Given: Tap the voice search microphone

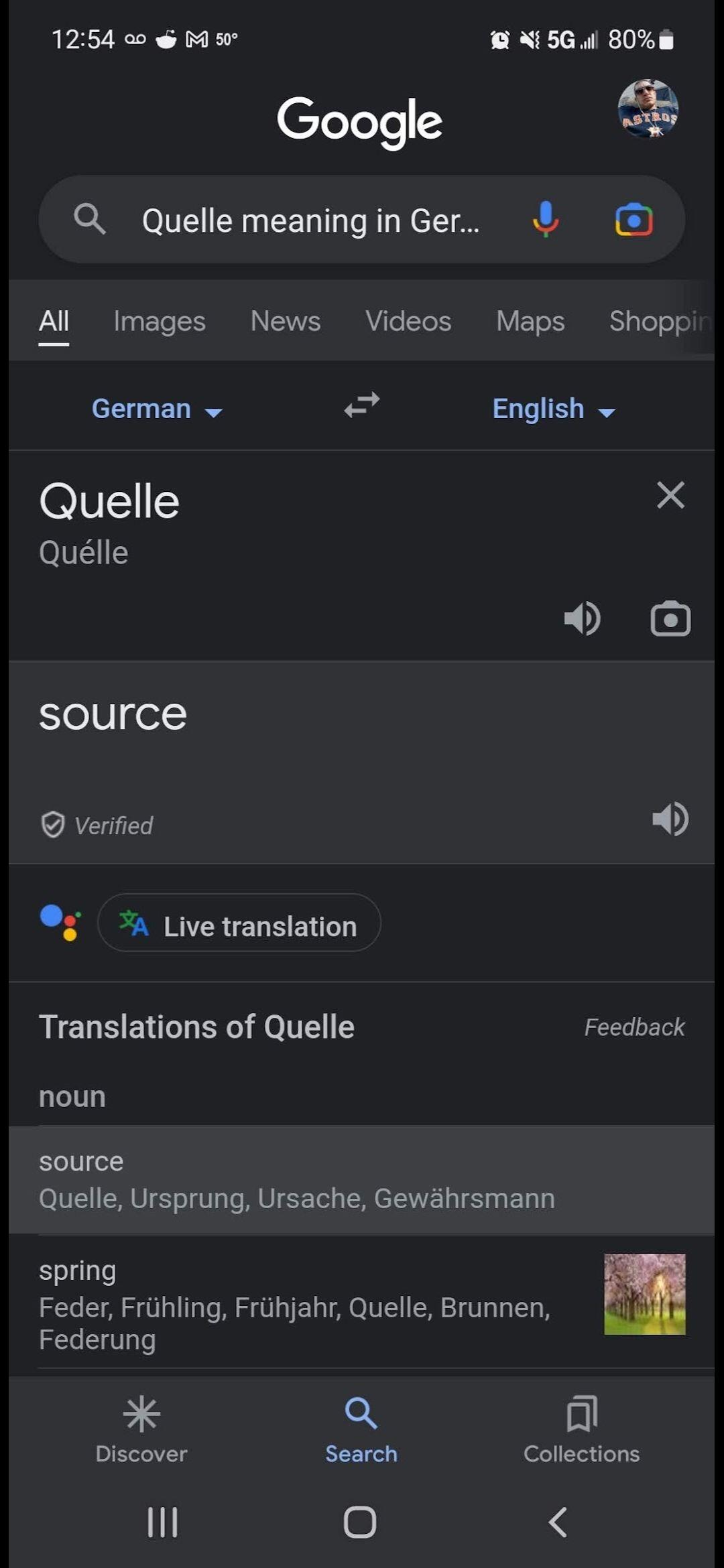Looking at the screenshot, I should click(x=546, y=219).
